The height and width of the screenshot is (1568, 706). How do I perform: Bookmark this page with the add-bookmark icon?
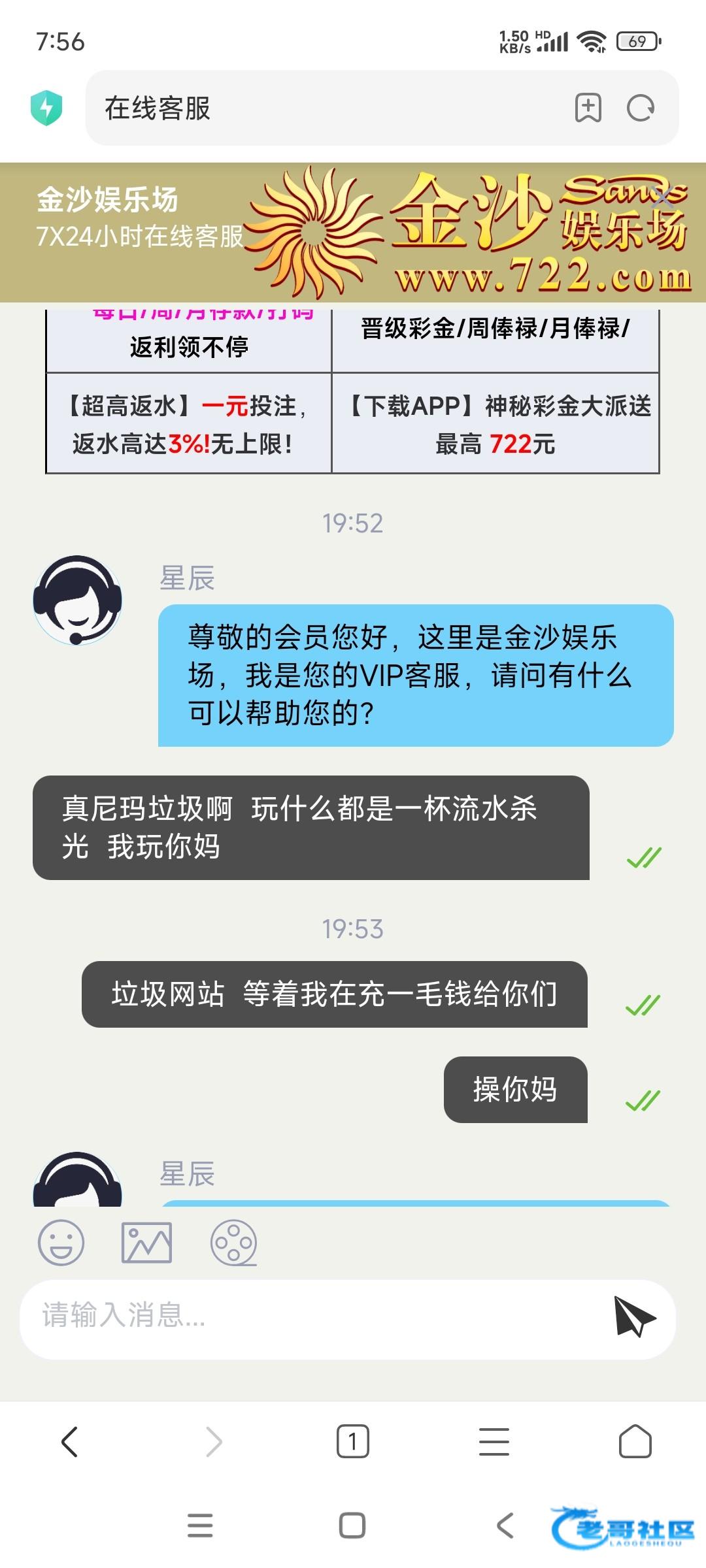tap(588, 108)
